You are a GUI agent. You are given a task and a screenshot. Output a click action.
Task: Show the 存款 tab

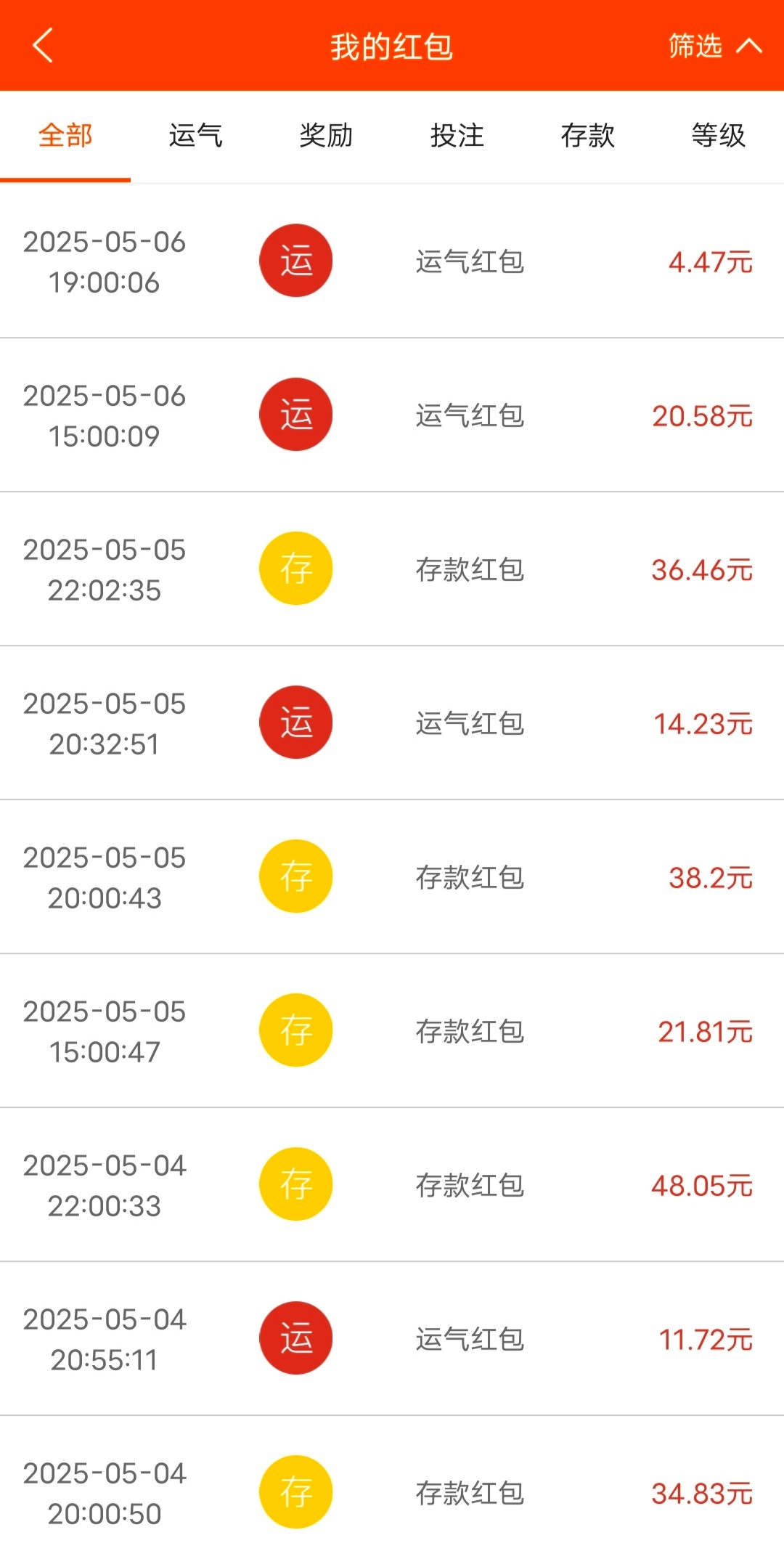[587, 136]
